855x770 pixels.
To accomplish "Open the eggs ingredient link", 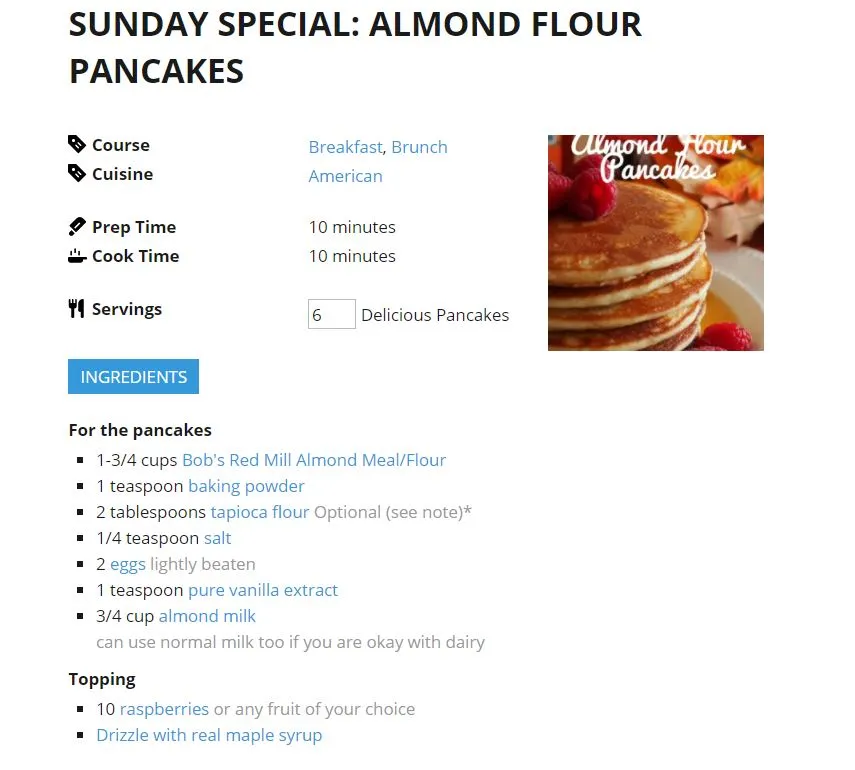I will 127,564.
